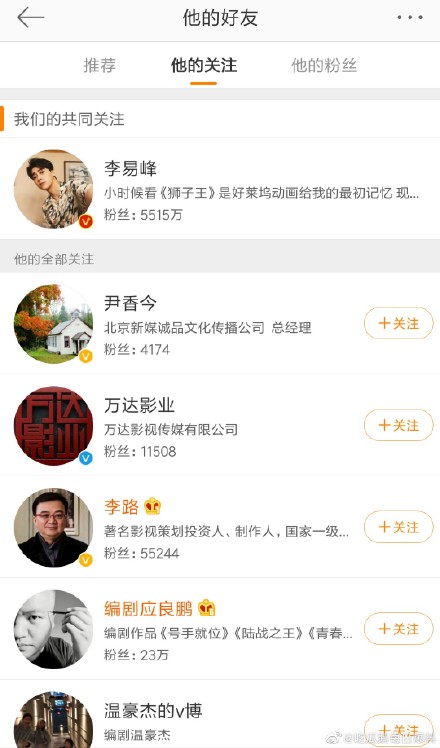This screenshot has width=440, height=748.
Task: Follow 编剧应良鹏 with the 关注 button
Action: click(x=399, y=628)
